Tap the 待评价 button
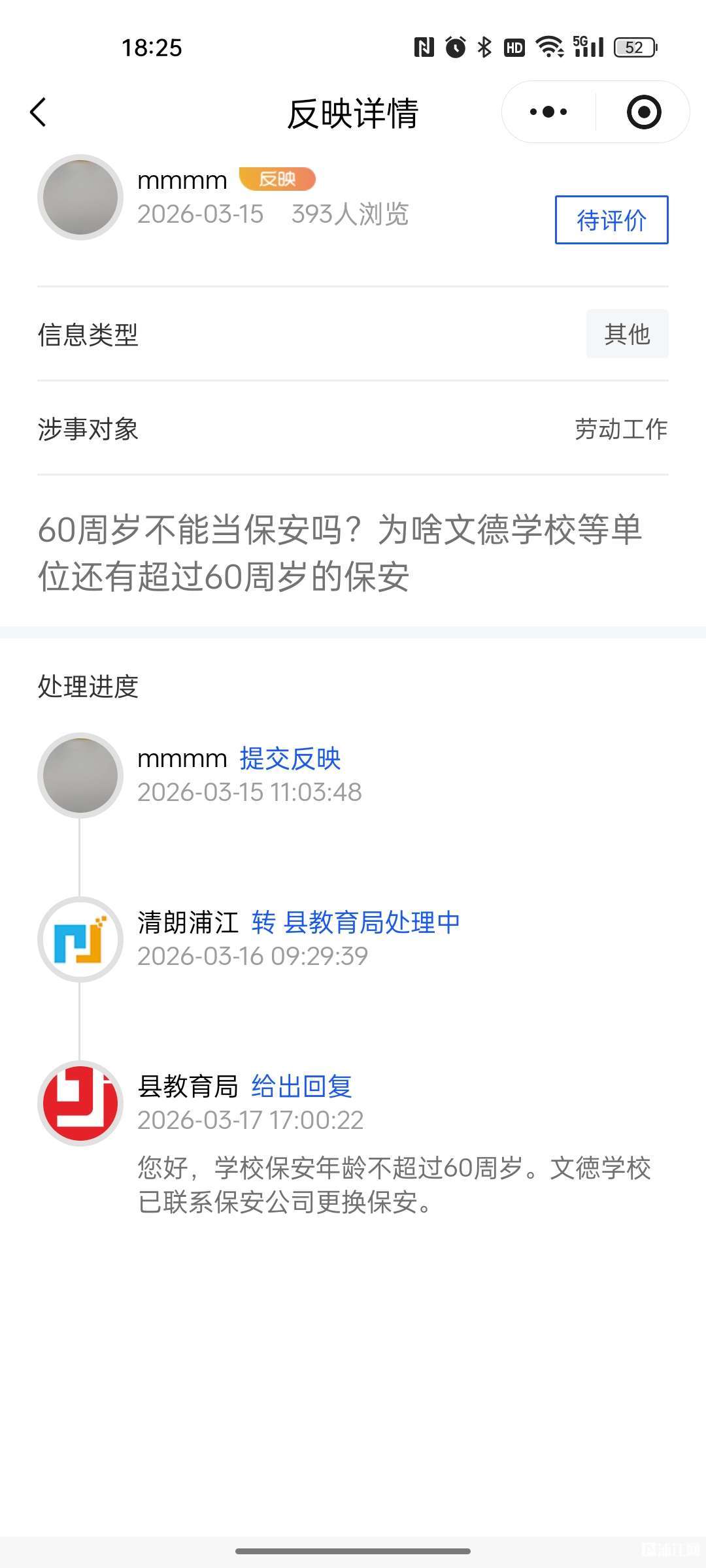This screenshot has width=706, height=1568. coord(611,220)
